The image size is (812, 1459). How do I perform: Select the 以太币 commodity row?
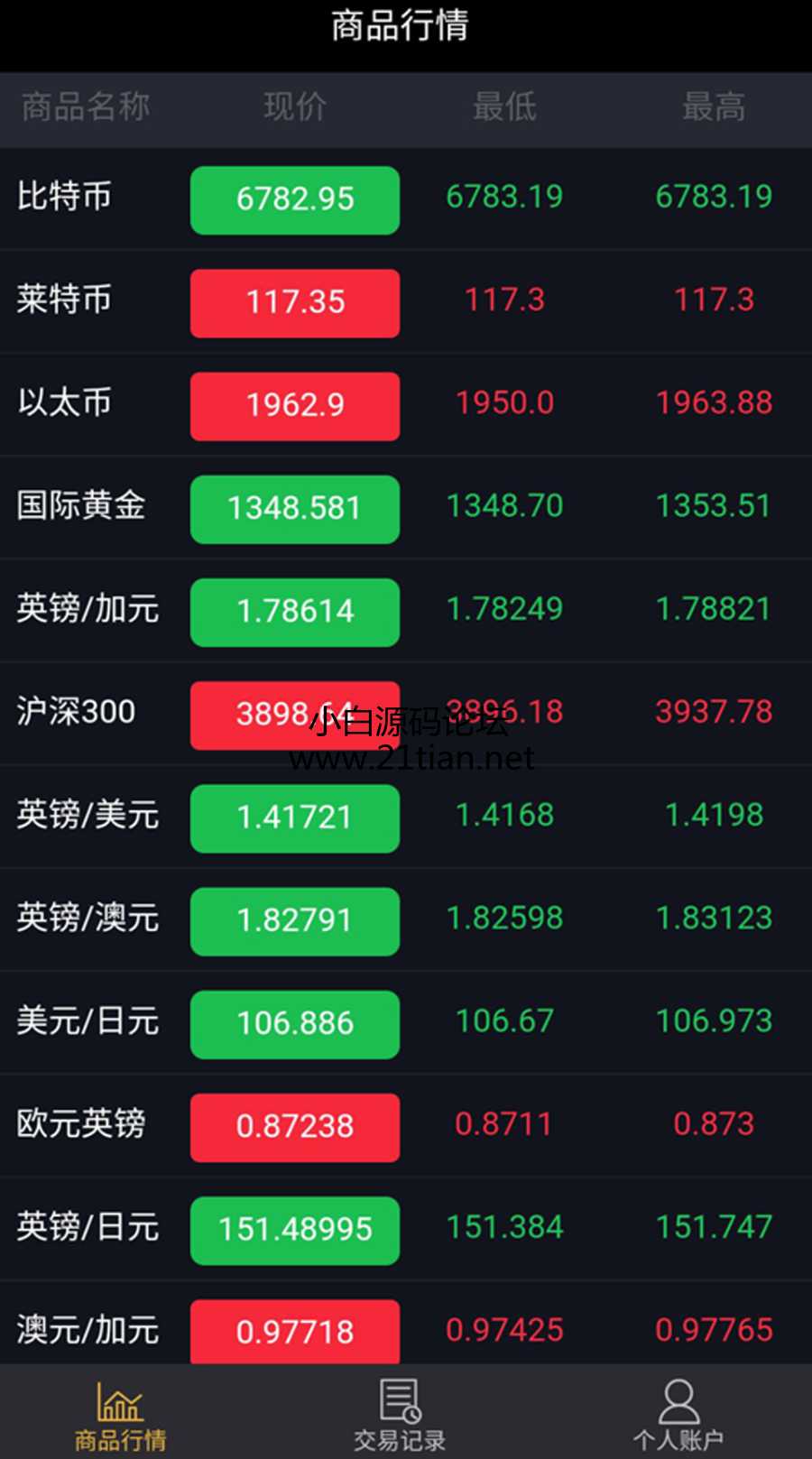pyautogui.click(x=406, y=405)
